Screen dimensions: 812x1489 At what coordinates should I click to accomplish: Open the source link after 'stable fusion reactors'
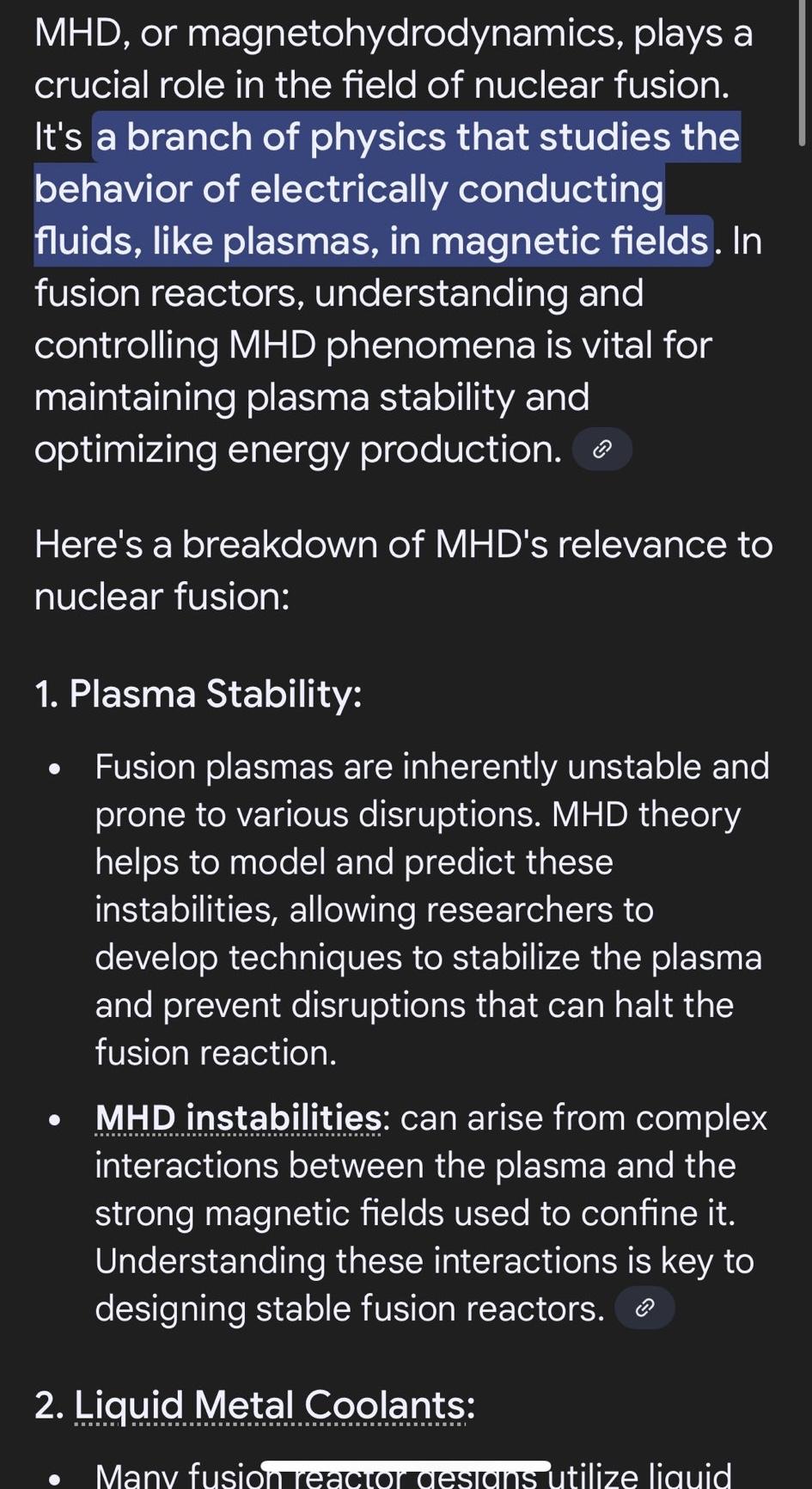pyautogui.click(x=644, y=1308)
